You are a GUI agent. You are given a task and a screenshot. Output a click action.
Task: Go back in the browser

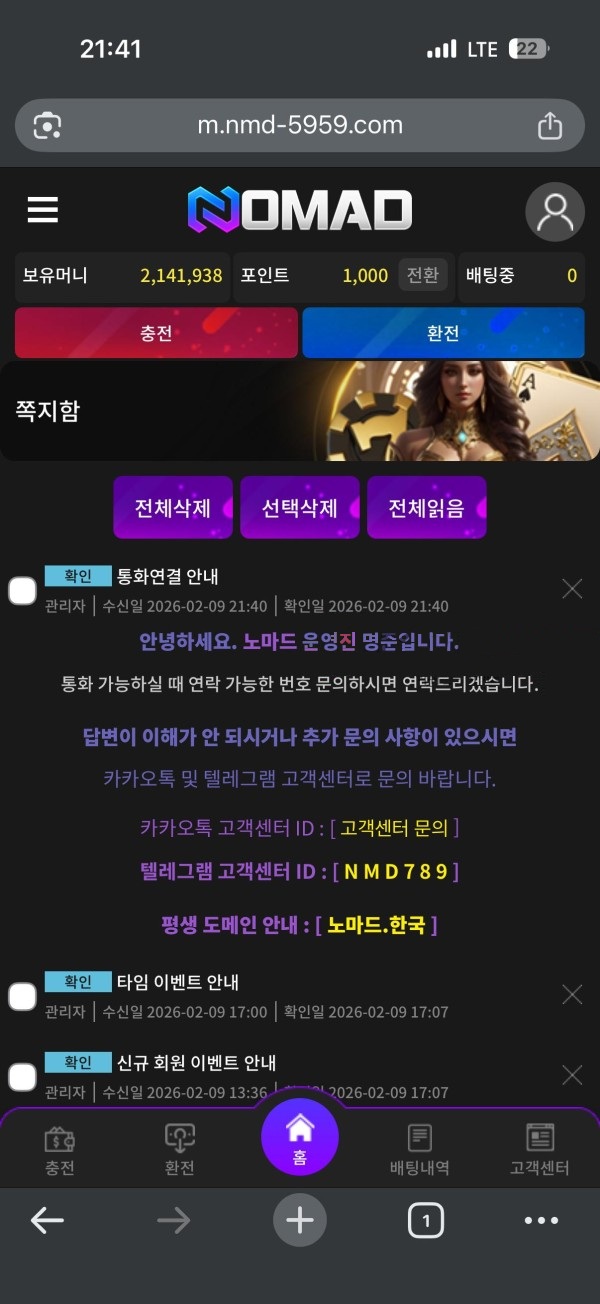tap(47, 1220)
